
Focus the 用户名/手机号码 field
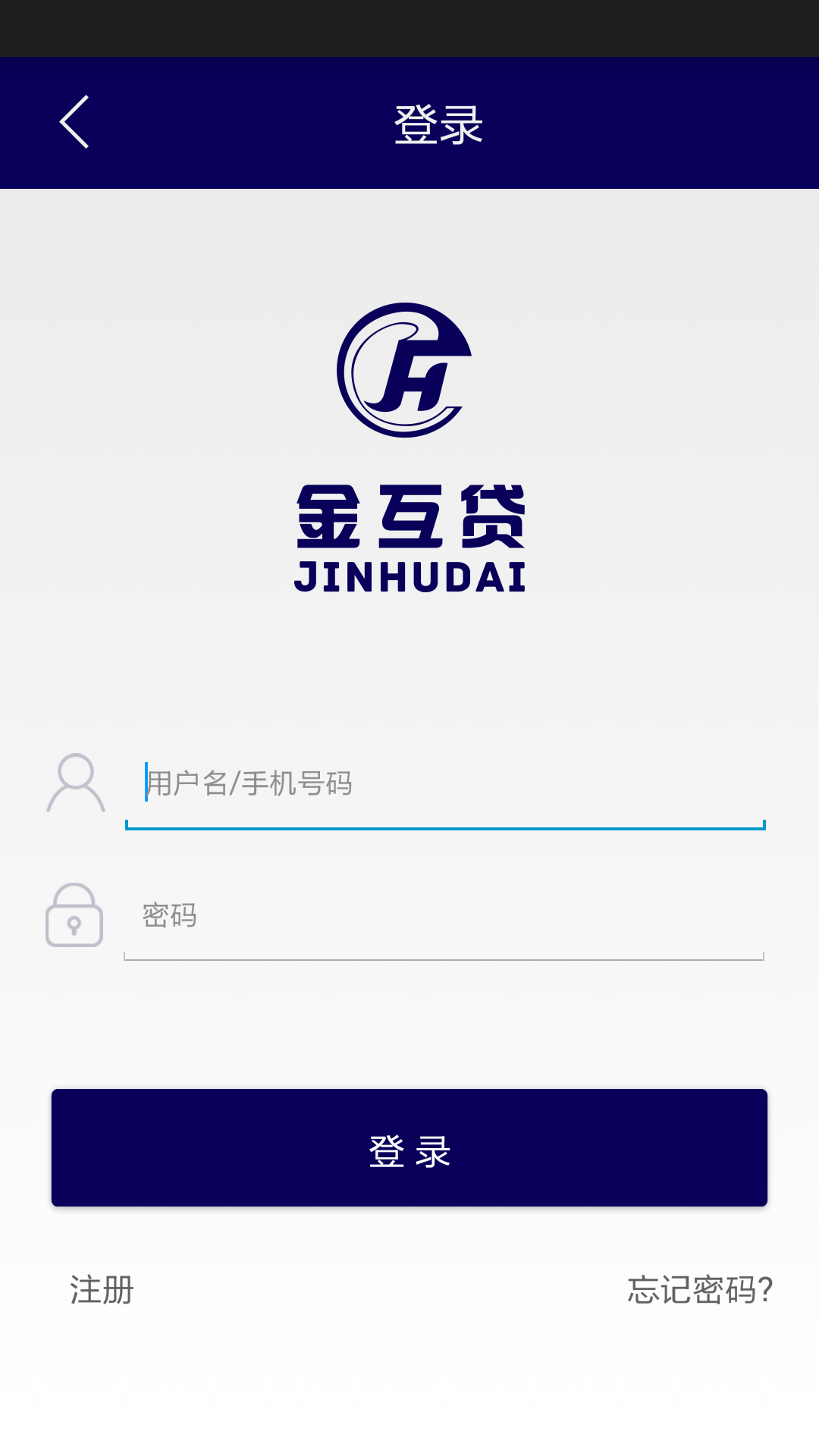(444, 784)
